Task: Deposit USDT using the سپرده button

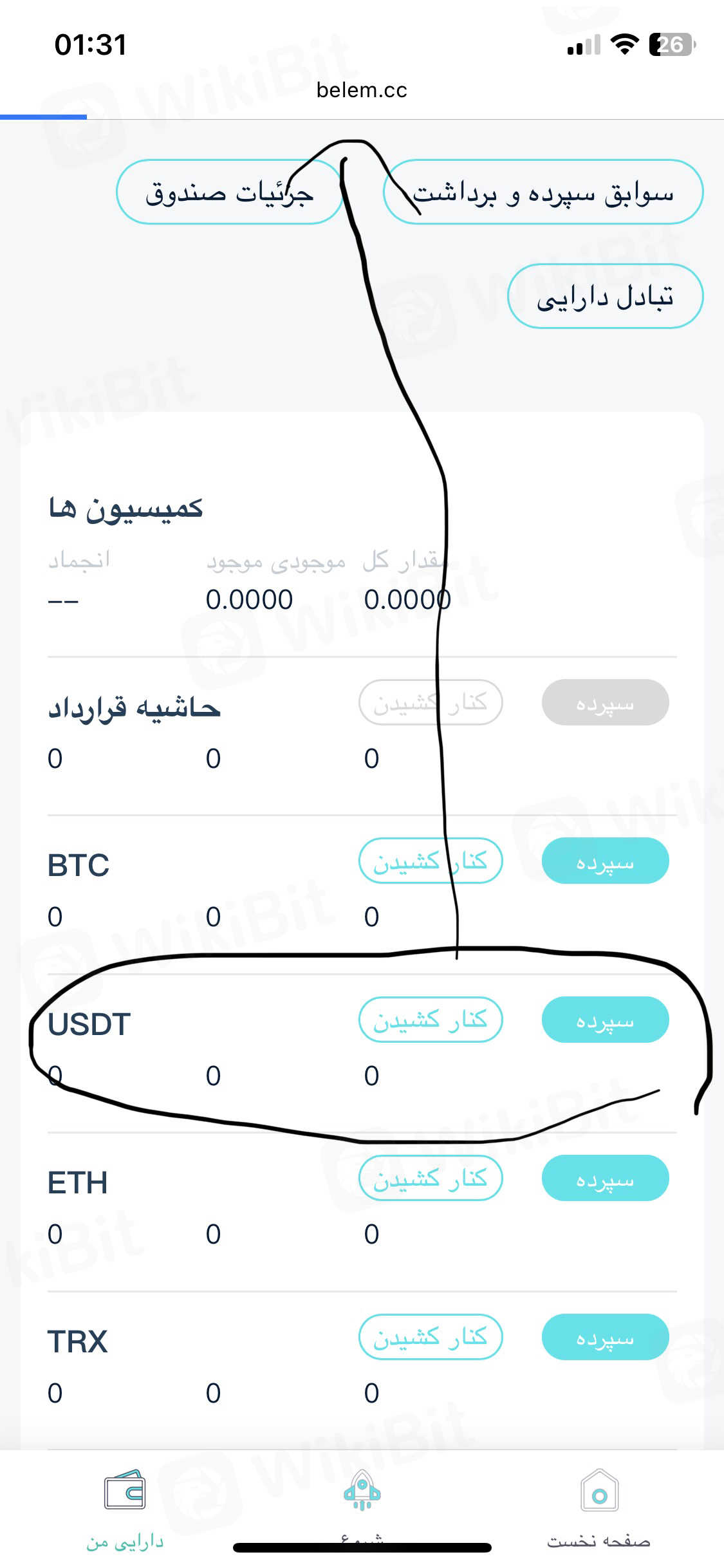Action: pos(605,1020)
